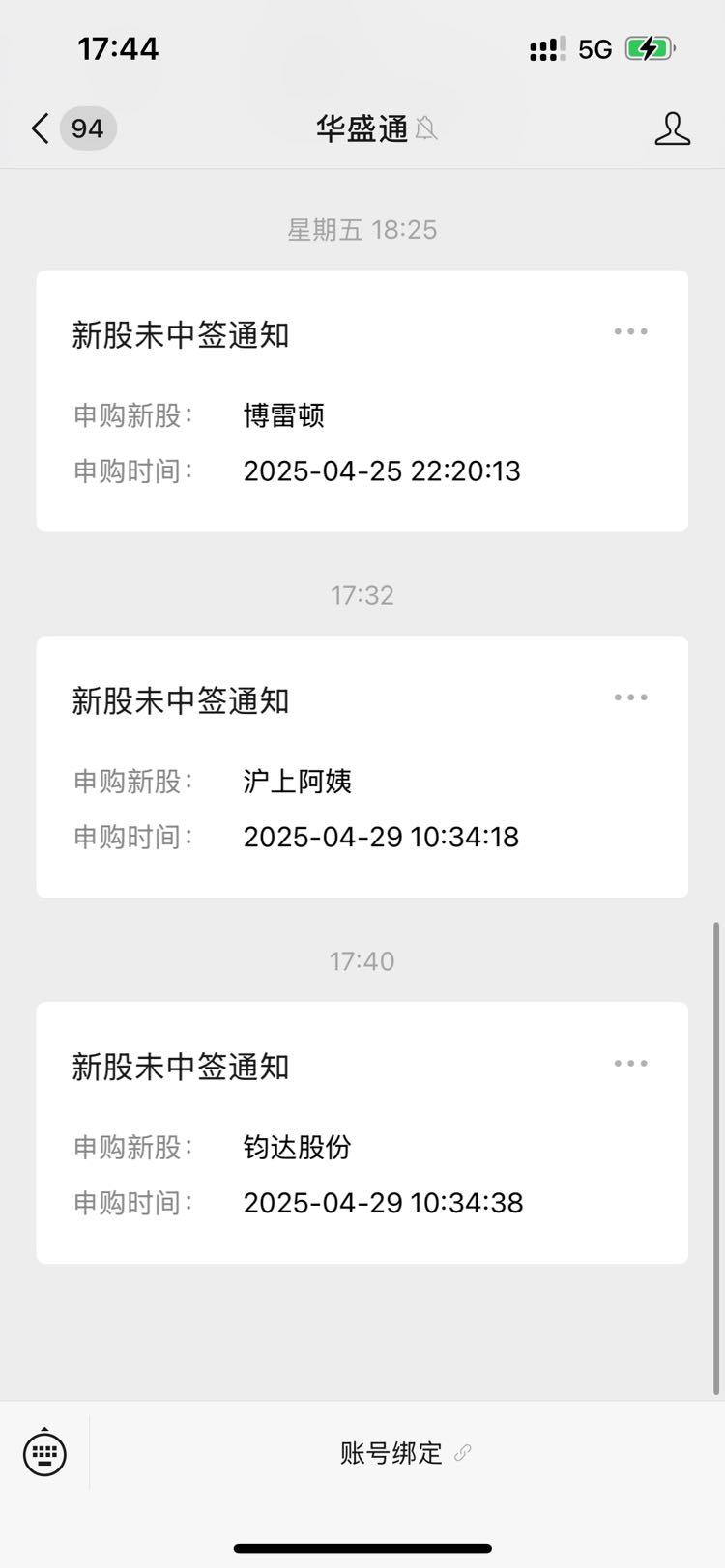Open more options on the 沪上阿姨 notification
The image size is (725, 1568).
click(x=630, y=698)
